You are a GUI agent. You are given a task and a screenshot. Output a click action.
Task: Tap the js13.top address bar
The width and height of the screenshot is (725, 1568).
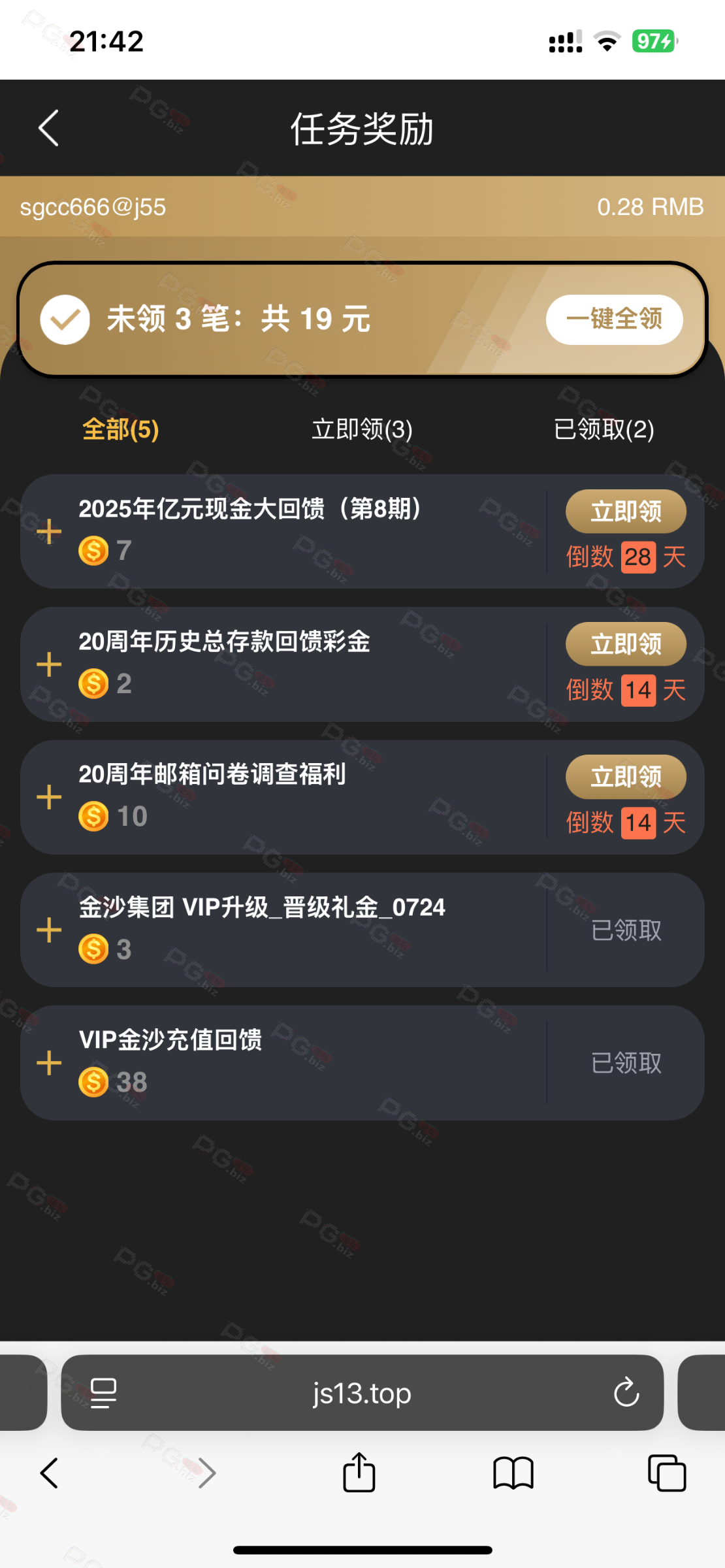[362, 1392]
